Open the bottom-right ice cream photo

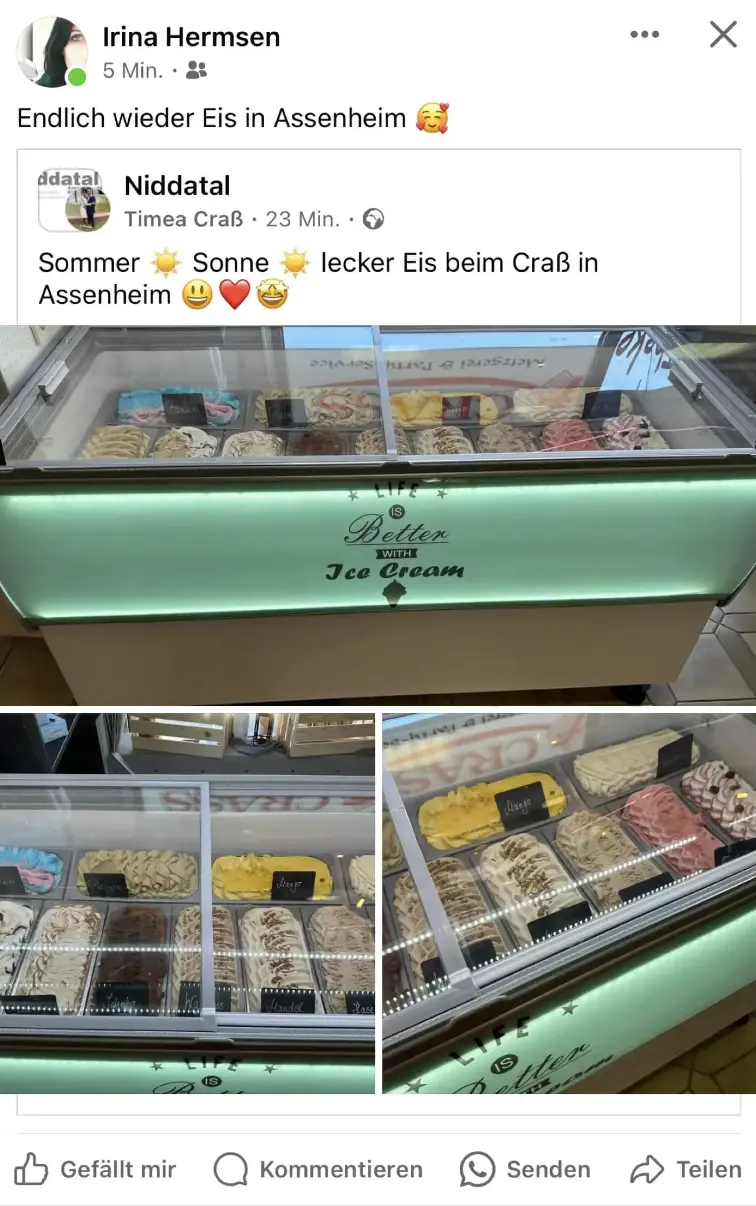[568, 902]
